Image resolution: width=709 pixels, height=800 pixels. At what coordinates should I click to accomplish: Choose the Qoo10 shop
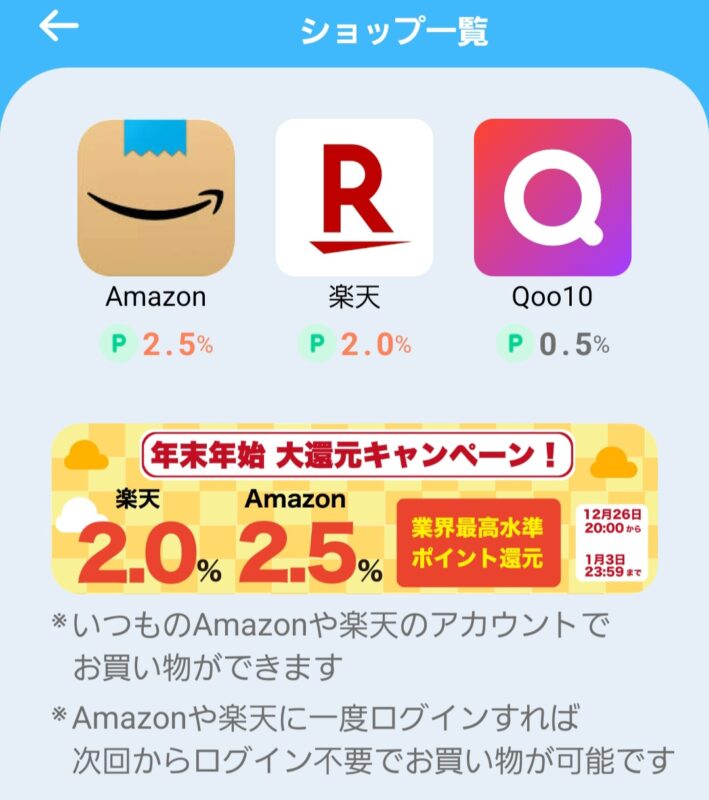tap(552, 198)
